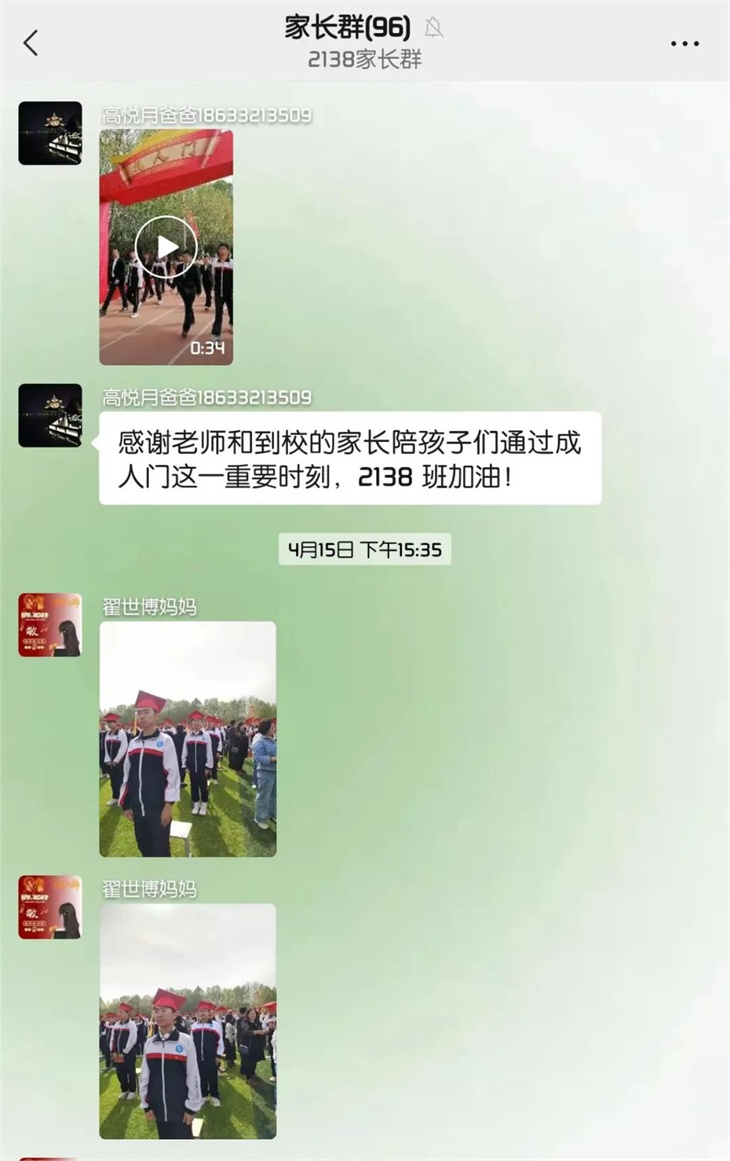The height and width of the screenshot is (1161, 730).
Task: Open 高悦月爸爸's avatar beside the video
Action: (x=50, y=133)
